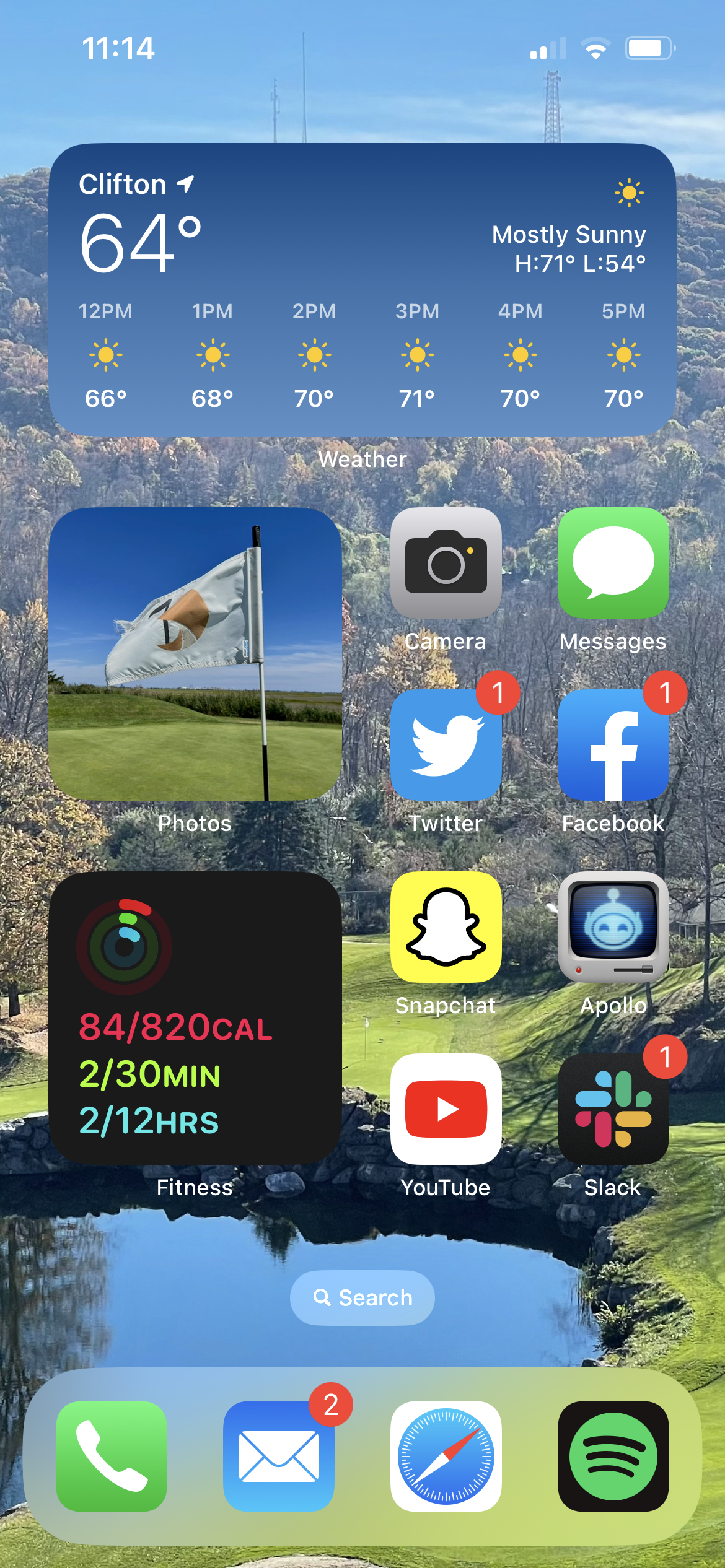
Task: Open the Photos widget with the flag
Action: 195,654
